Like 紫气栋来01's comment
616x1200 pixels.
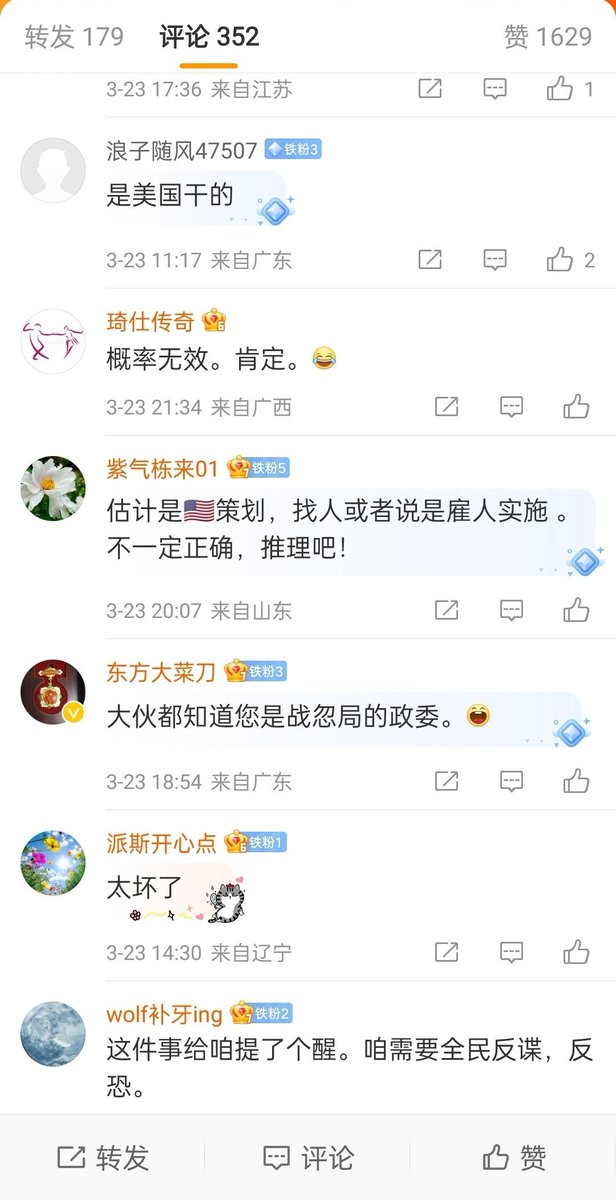576,609
